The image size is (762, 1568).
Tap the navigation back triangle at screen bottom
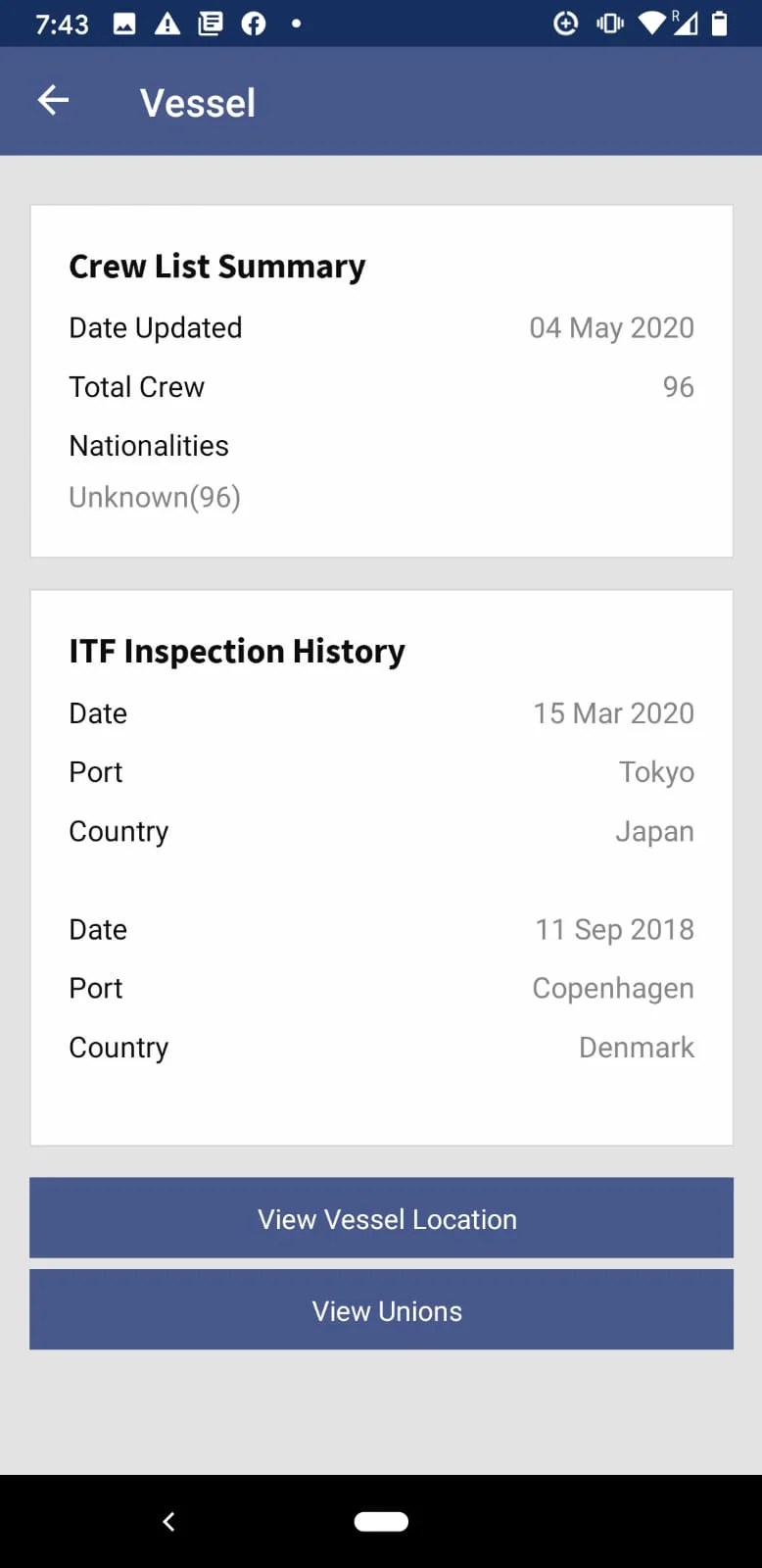pyautogui.click(x=168, y=1521)
